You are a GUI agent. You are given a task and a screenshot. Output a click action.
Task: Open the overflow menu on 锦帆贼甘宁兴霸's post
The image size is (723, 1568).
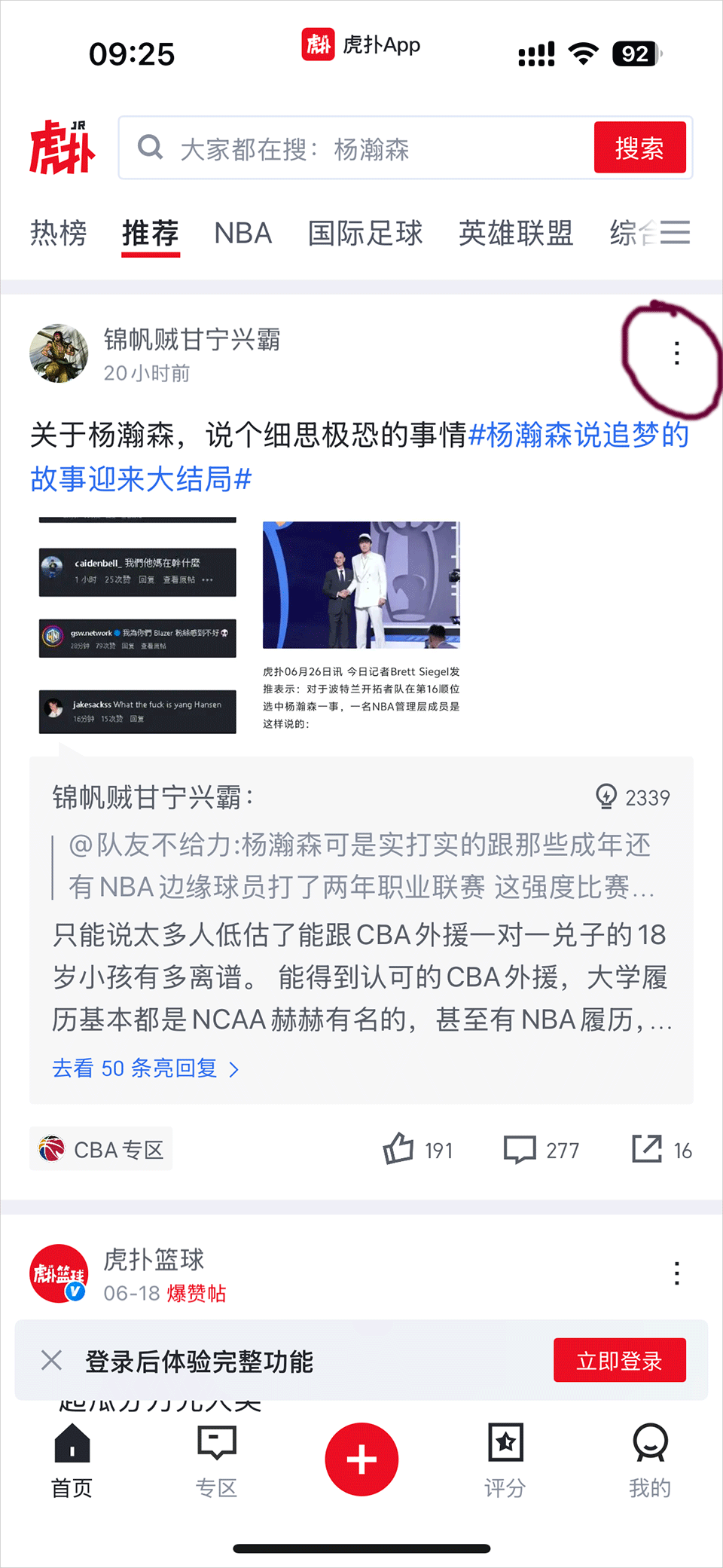click(x=676, y=353)
